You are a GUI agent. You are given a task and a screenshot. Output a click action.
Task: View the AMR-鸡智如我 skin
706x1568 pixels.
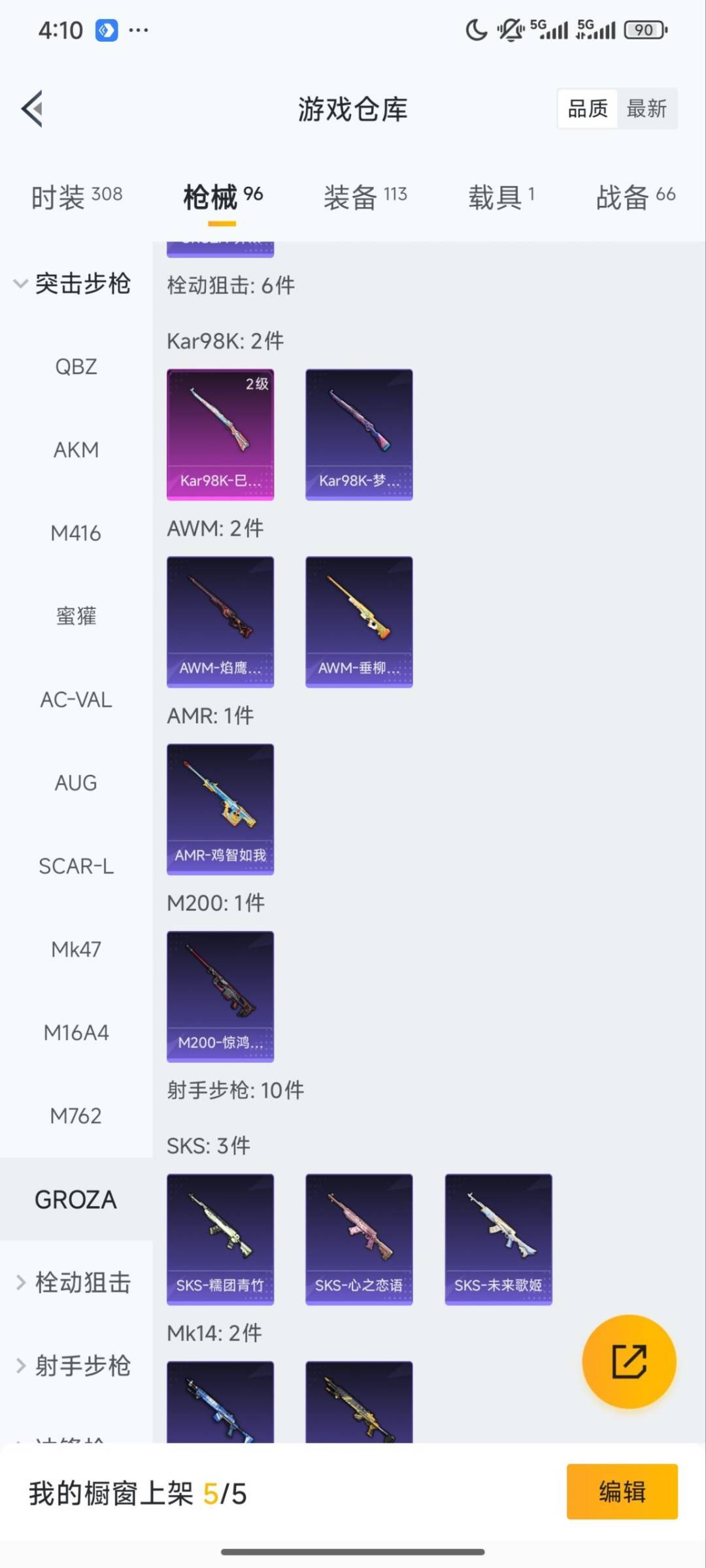(x=220, y=809)
